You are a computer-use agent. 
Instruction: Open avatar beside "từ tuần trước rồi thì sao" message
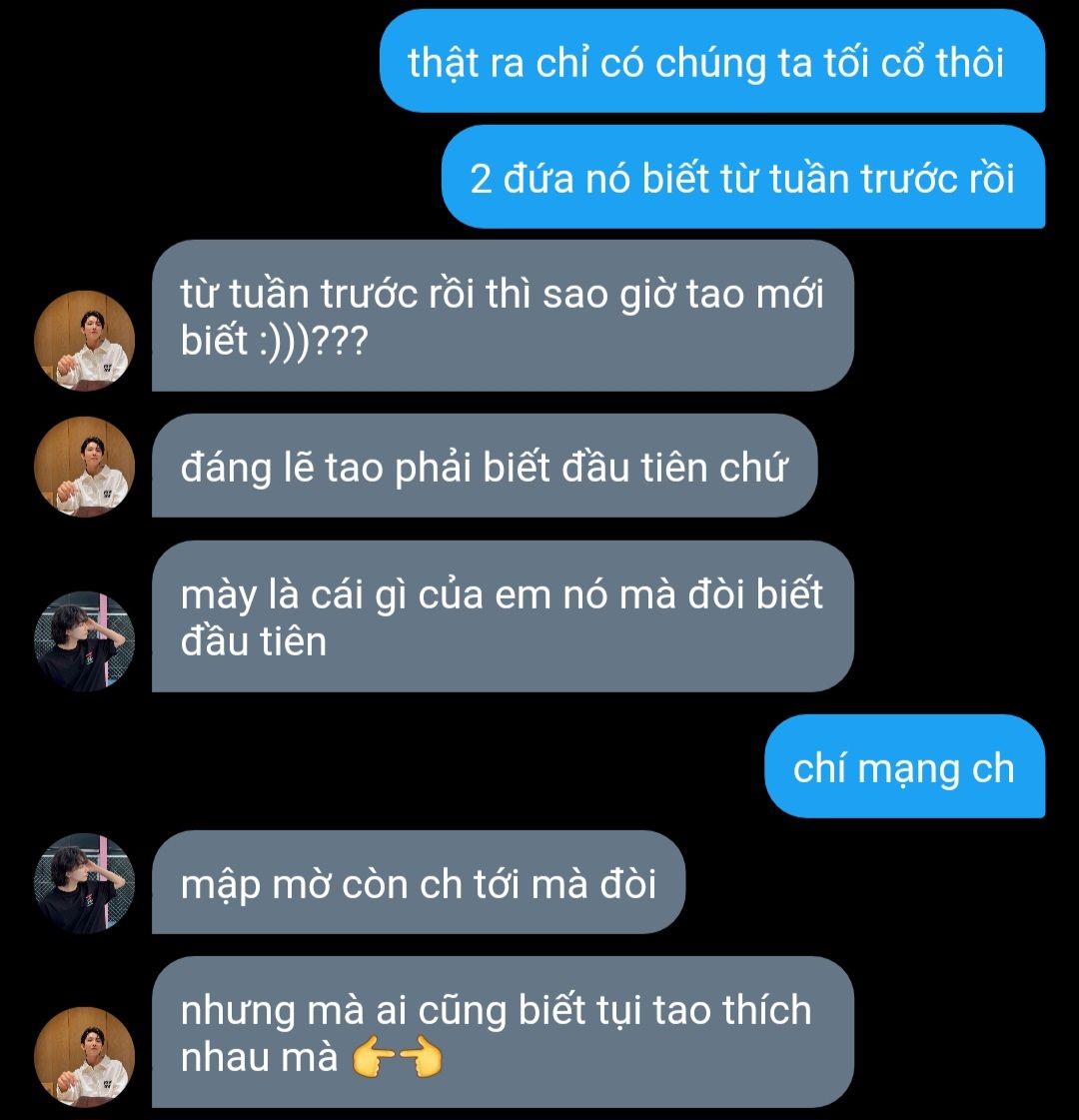[84, 341]
